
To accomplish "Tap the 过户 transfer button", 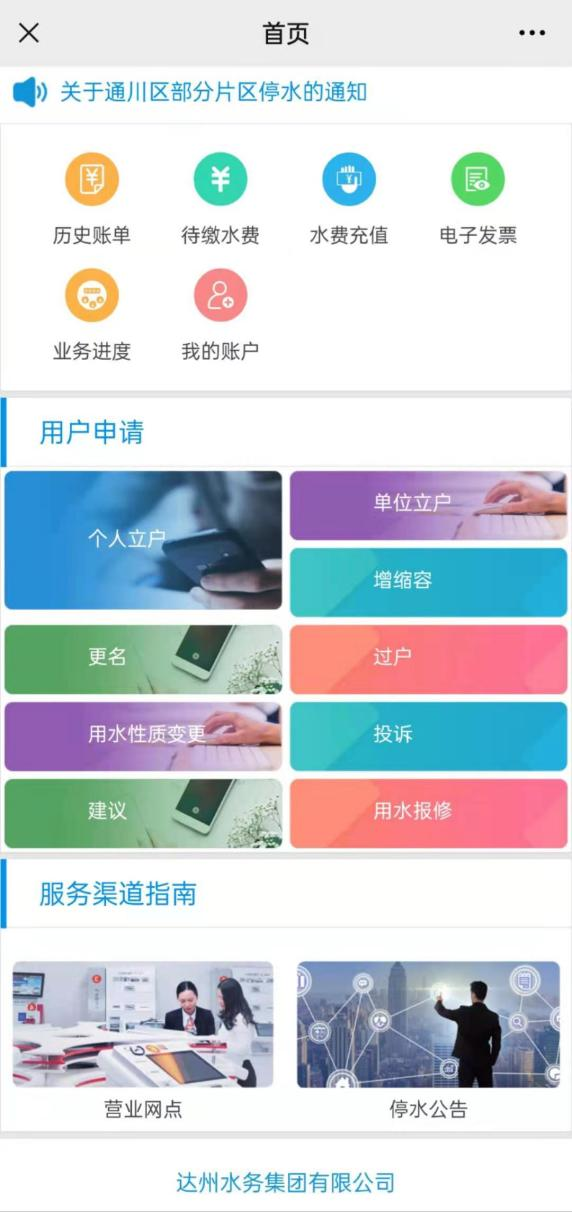I will point(428,659).
